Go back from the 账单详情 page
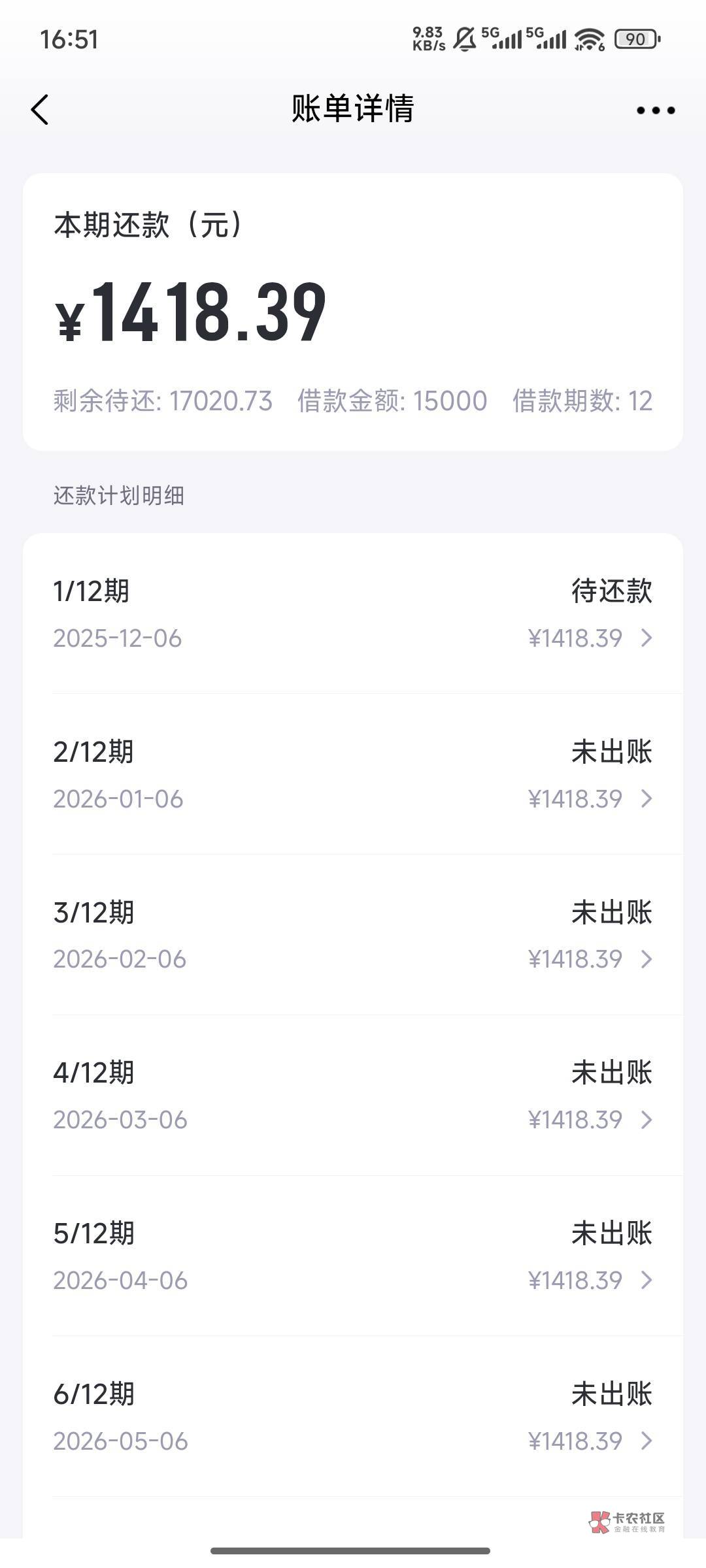This screenshot has width=706, height=1568. click(x=40, y=109)
